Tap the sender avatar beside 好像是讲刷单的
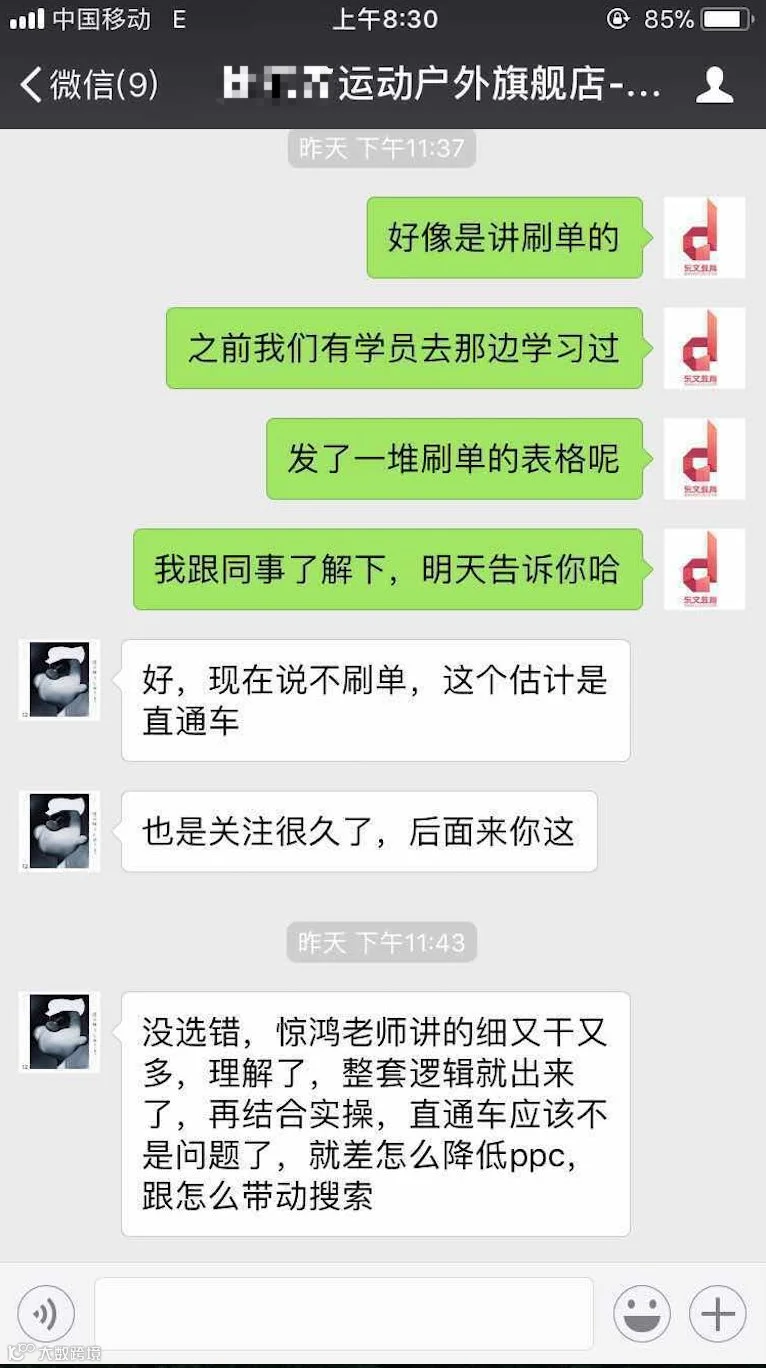Screen dimensions: 766x1368 [x=705, y=238]
